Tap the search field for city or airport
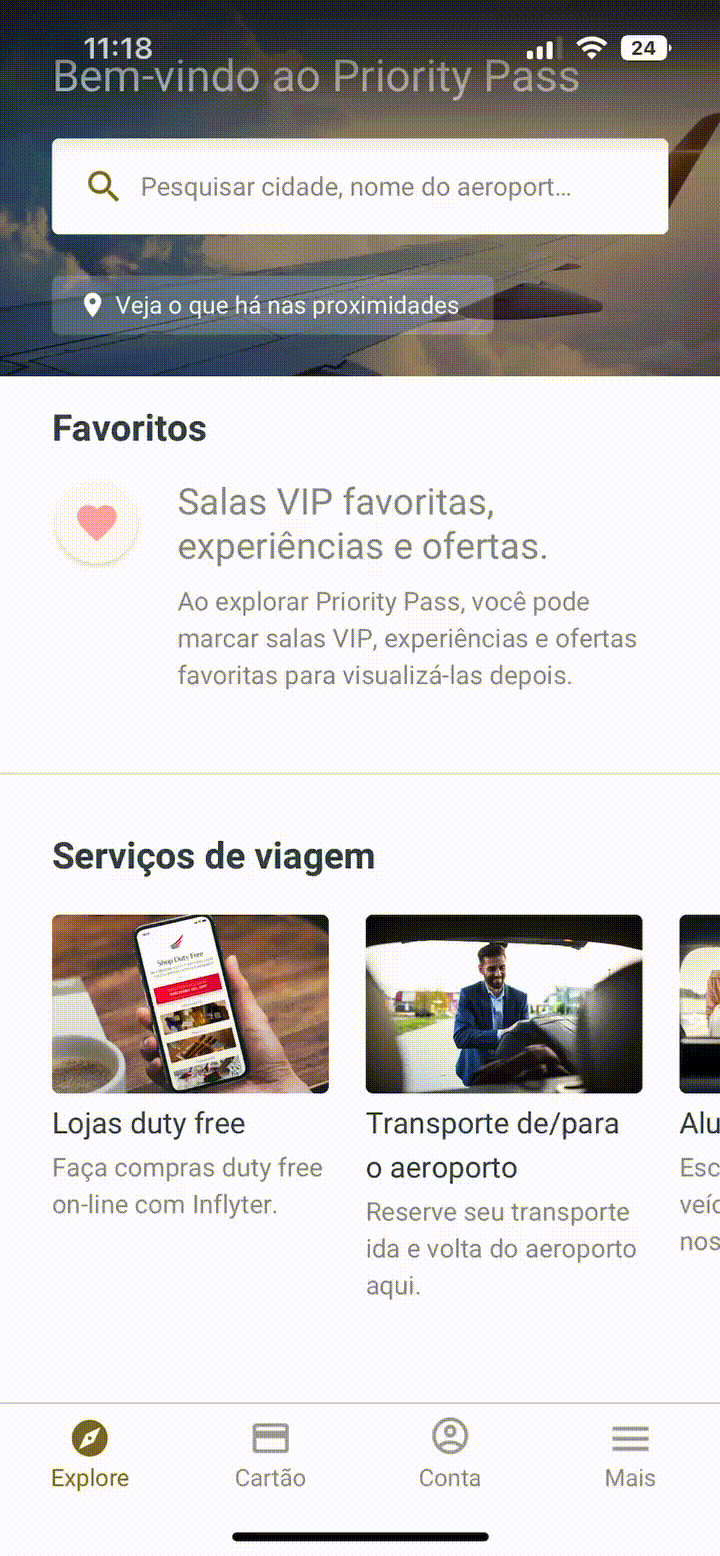This screenshot has width=720, height=1556. pyautogui.click(x=360, y=187)
